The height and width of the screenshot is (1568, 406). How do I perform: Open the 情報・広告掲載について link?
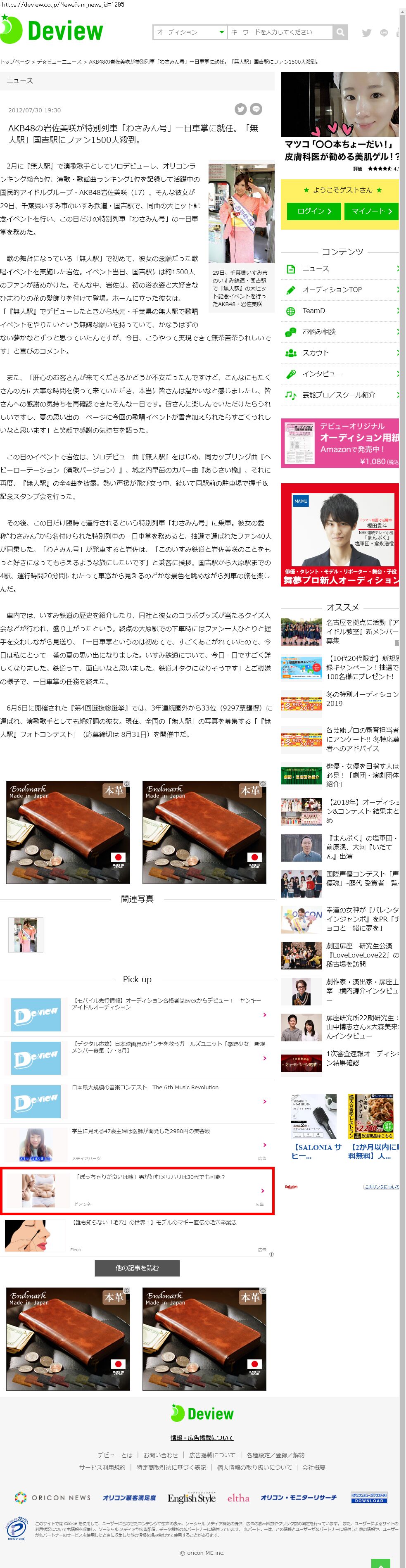point(202,1438)
